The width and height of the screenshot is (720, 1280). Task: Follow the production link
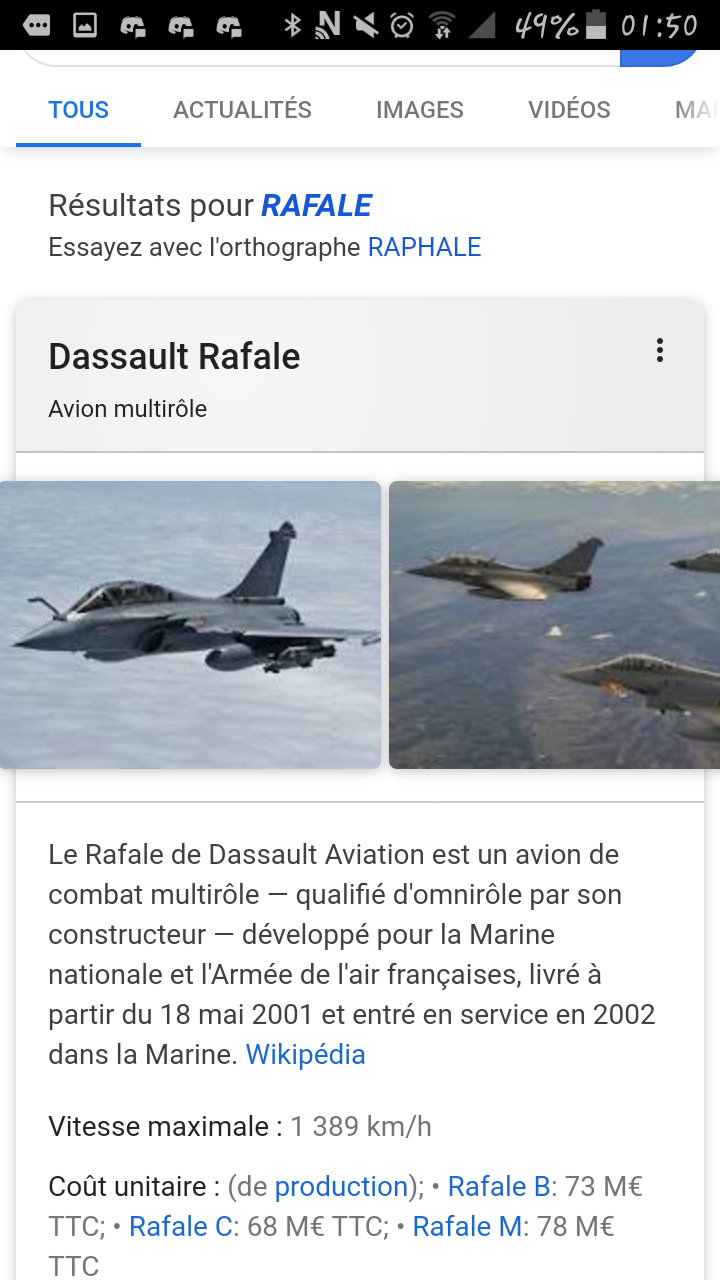point(341,1186)
